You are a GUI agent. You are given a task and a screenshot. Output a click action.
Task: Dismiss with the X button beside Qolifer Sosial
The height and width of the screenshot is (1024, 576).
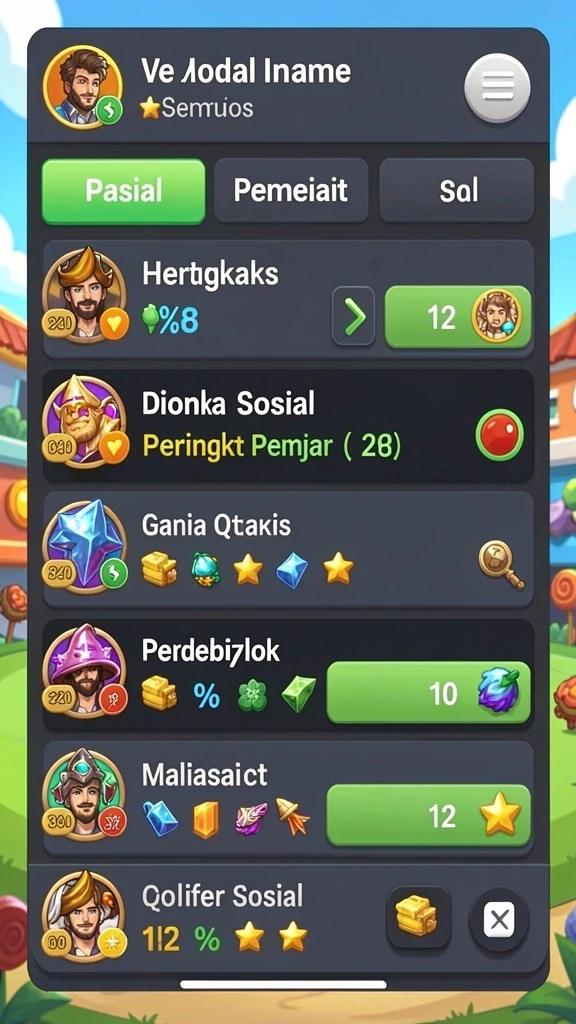pos(500,920)
